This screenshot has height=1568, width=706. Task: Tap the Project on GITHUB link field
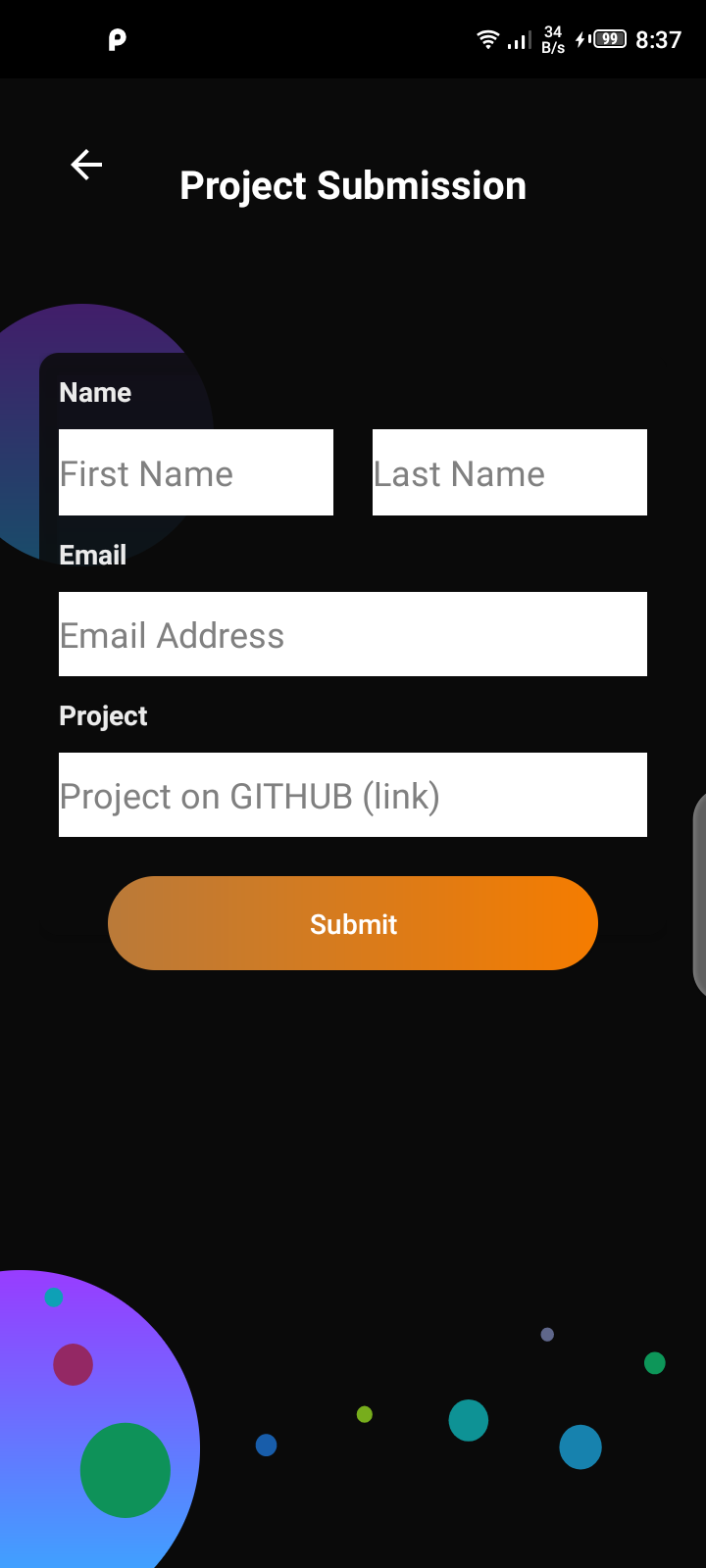click(x=353, y=795)
